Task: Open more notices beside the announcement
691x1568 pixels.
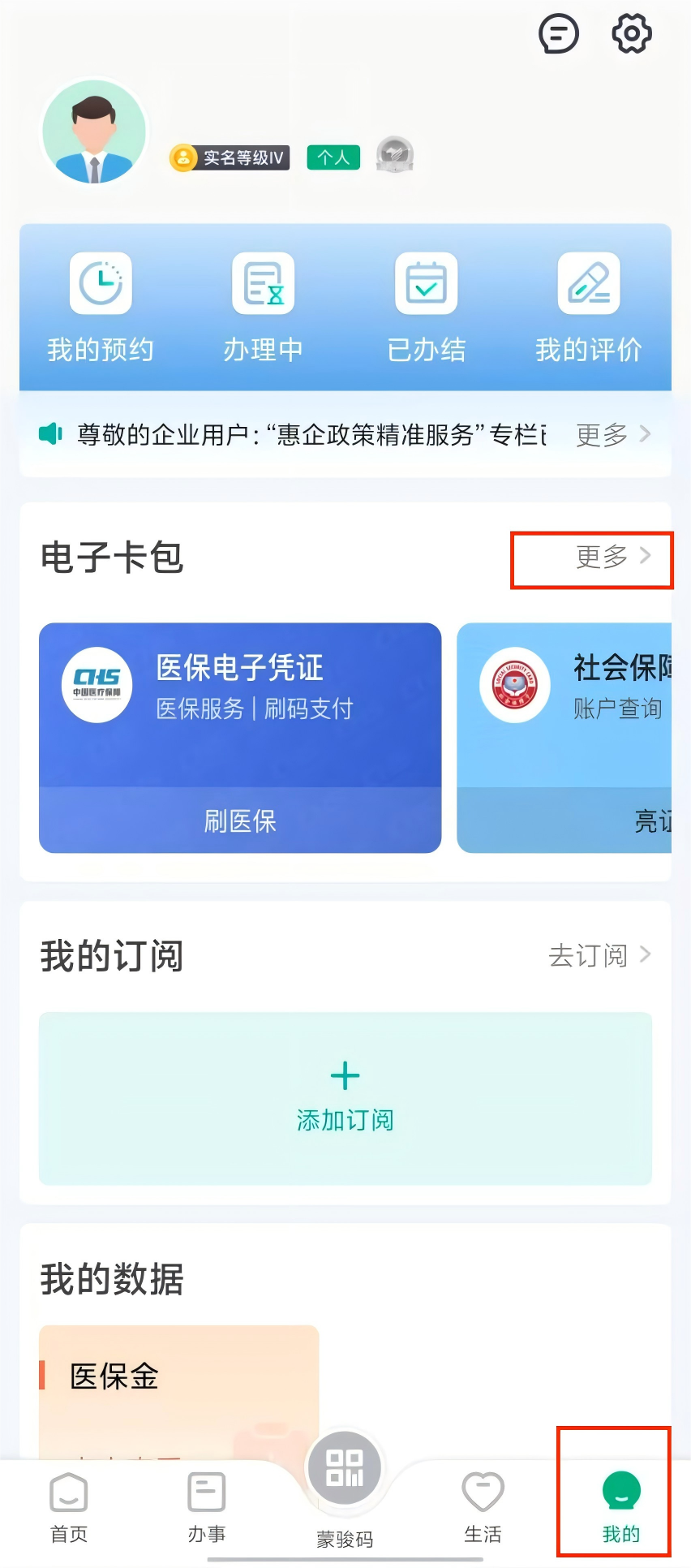Action: pyautogui.click(x=612, y=435)
